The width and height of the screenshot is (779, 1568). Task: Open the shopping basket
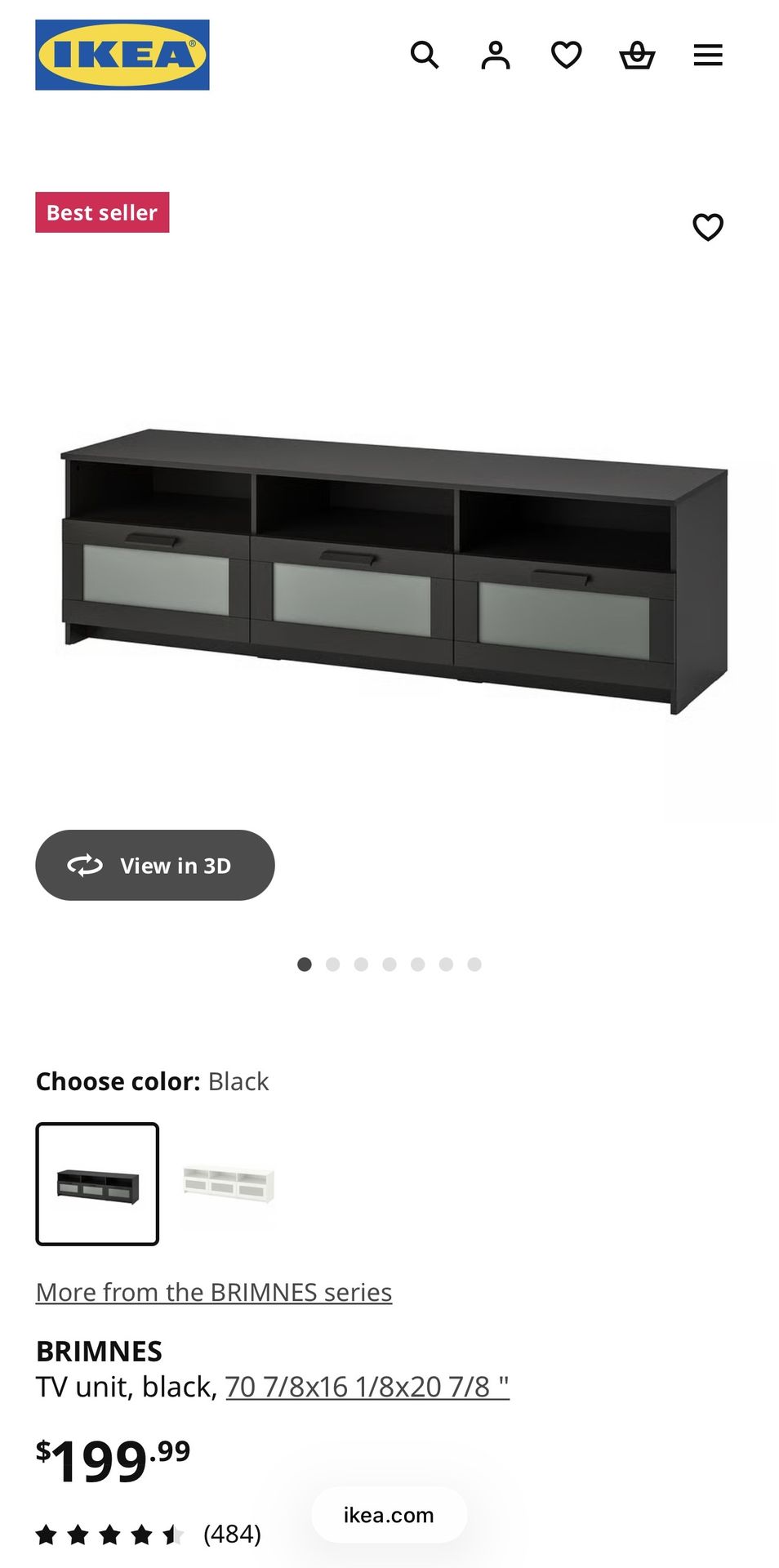pos(637,56)
